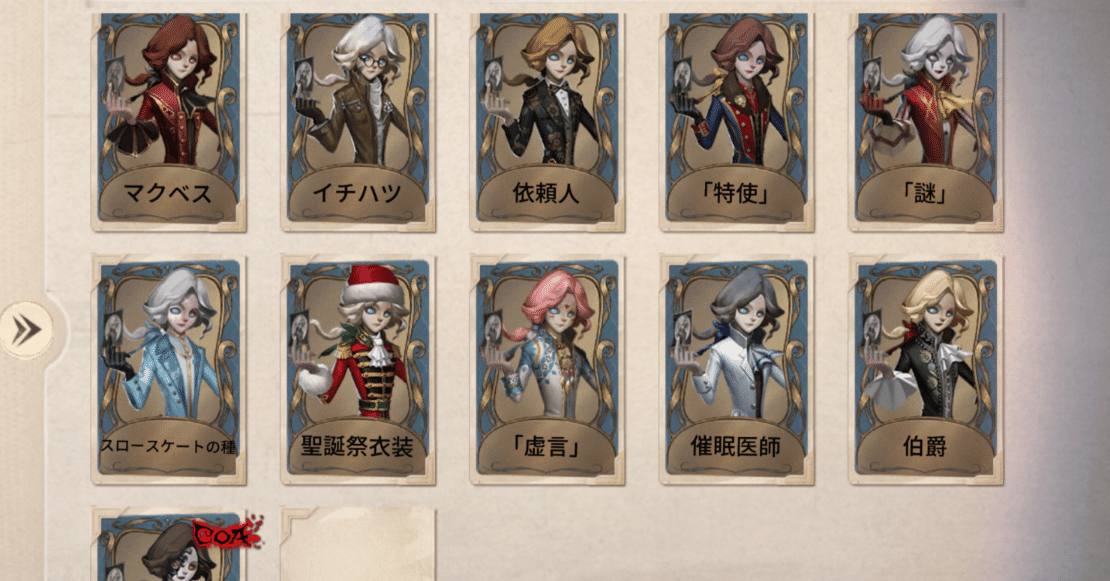Screen dimensions: 1110x581
Task: Open the イチハツ costume card
Action: 358,120
